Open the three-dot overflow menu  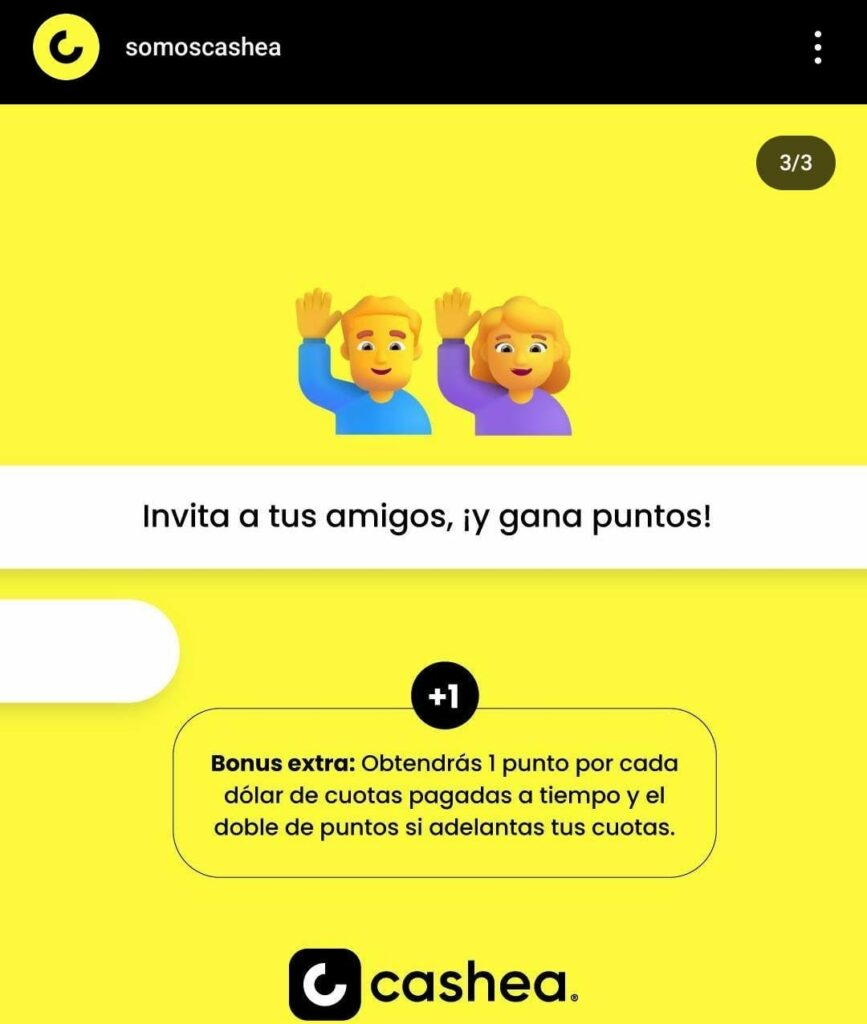pyautogui.click(x=818, y=48)
